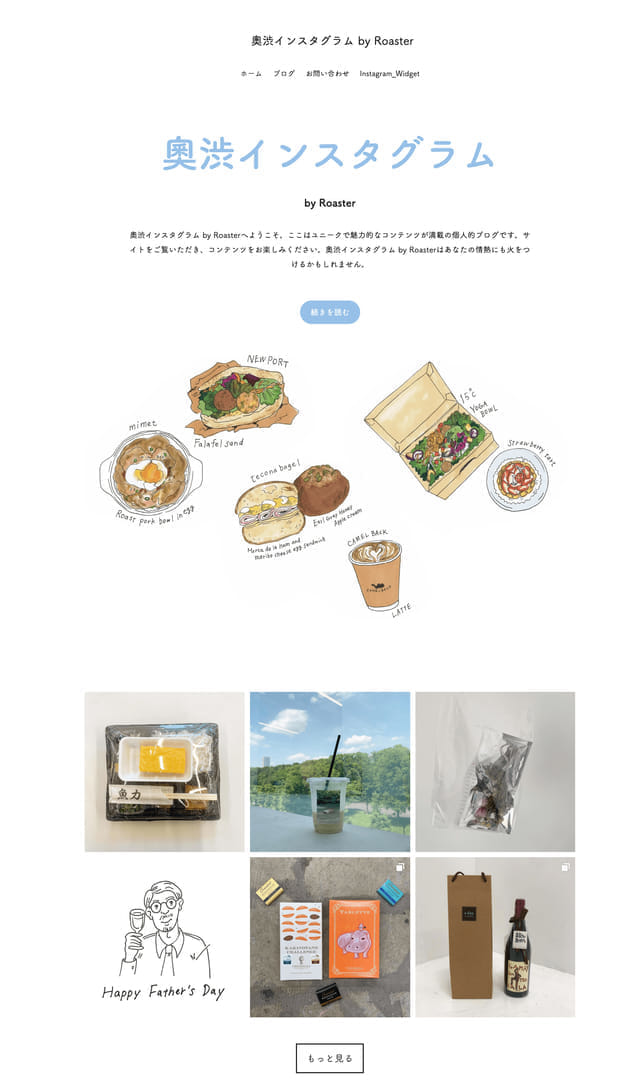Open the paper bag and bottle post
This screenshot has height=1080, width=619.
click(495, 937)
